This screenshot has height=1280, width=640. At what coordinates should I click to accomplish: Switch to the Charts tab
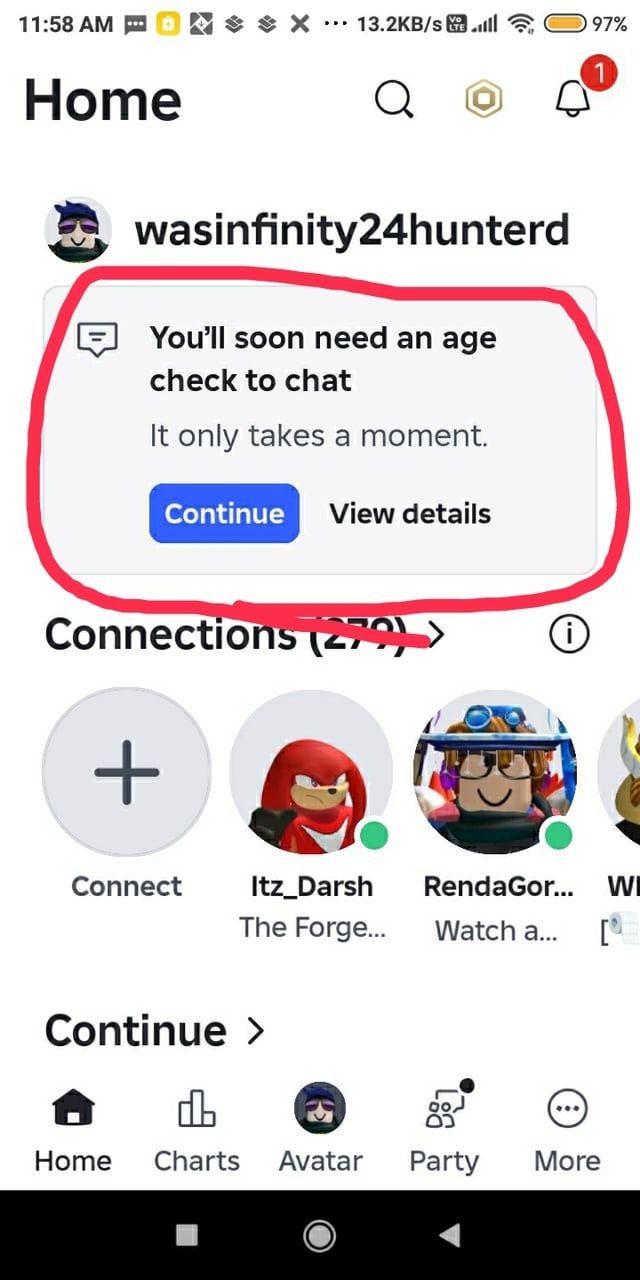click(x=196, y=1130)
